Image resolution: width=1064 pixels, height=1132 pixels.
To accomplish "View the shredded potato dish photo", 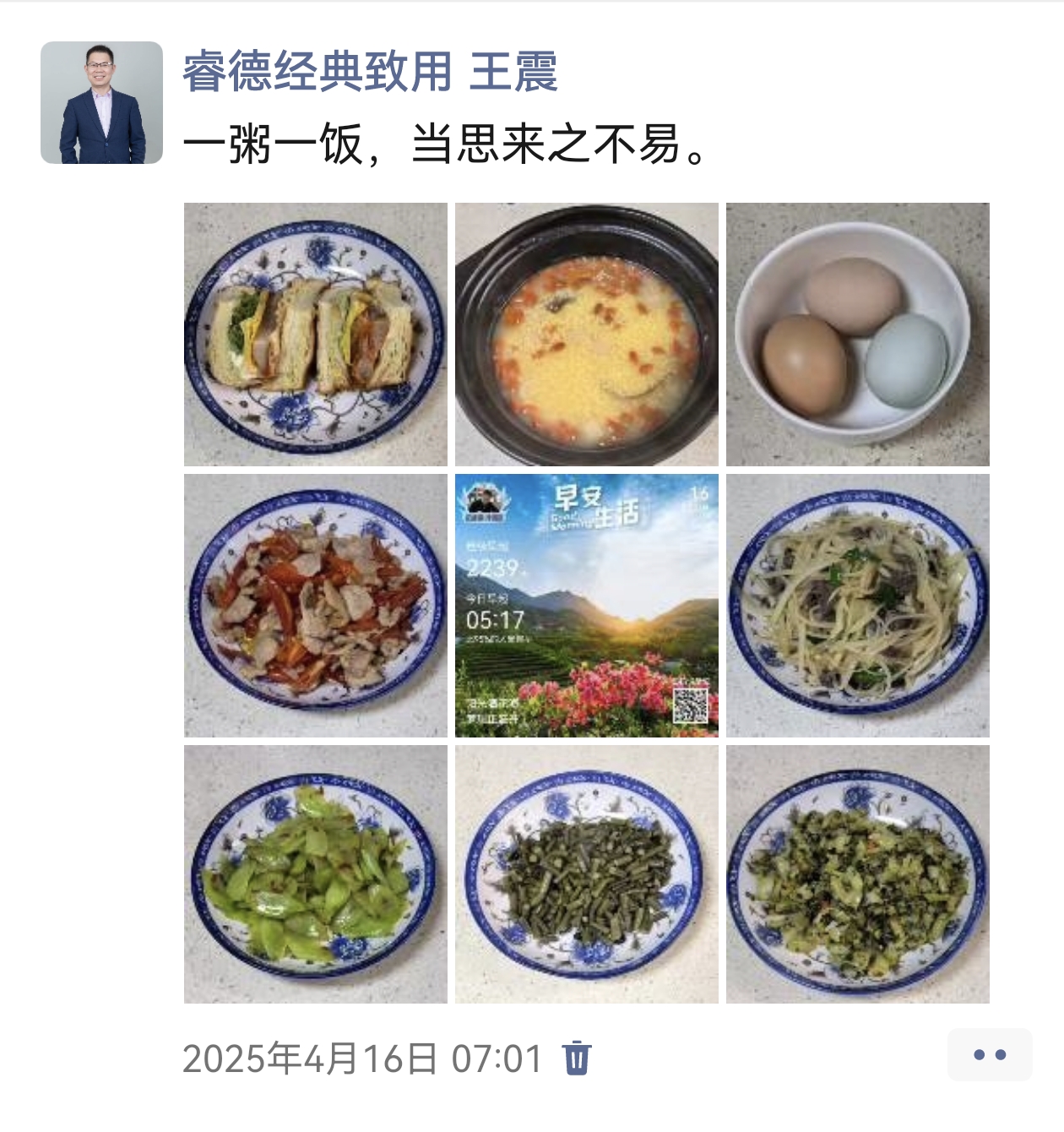I will [857, 605].
